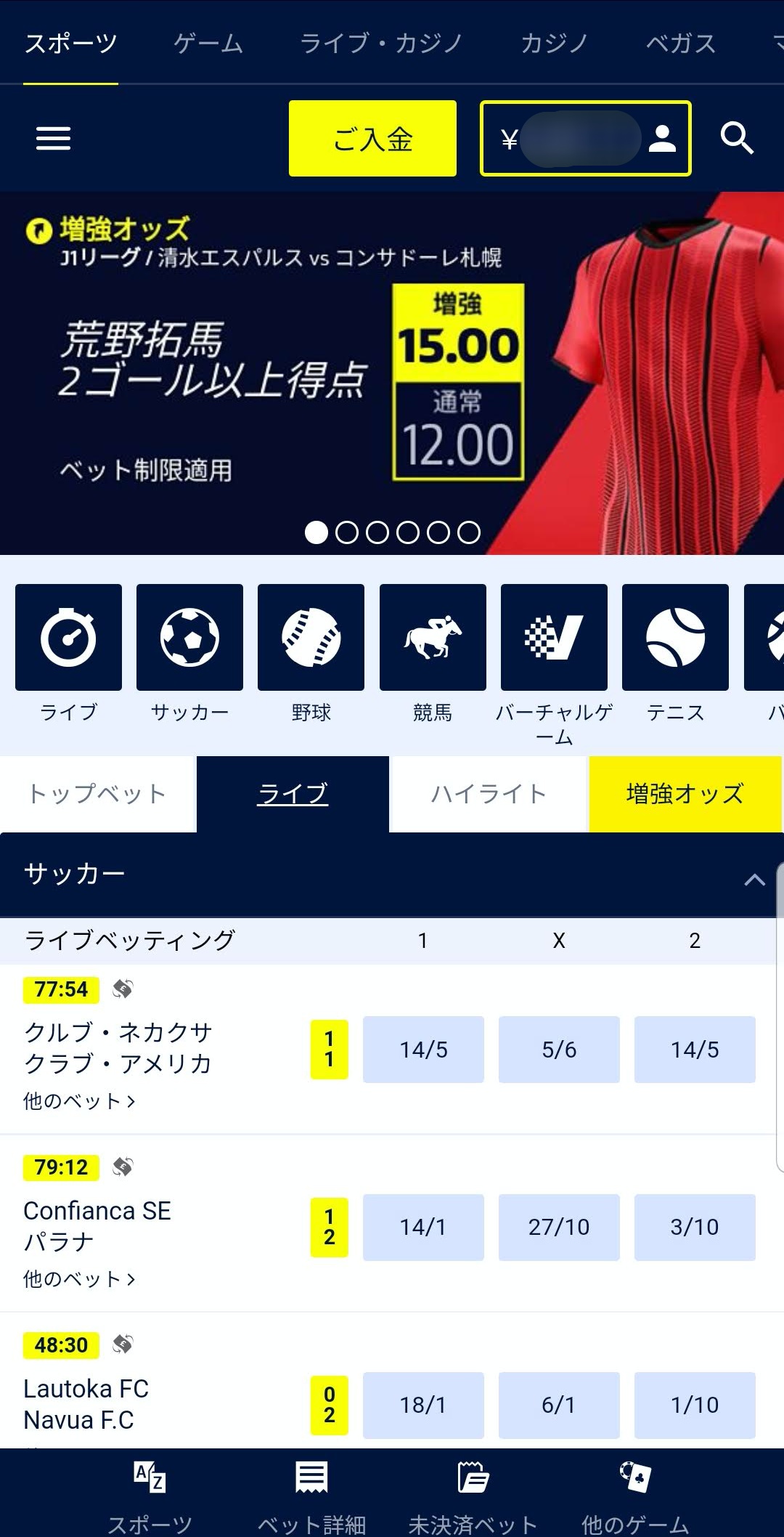The height and width of the screenshot is (1537, 784).
Task: Switch to the ハイライト tab
Action: [489, 794]
